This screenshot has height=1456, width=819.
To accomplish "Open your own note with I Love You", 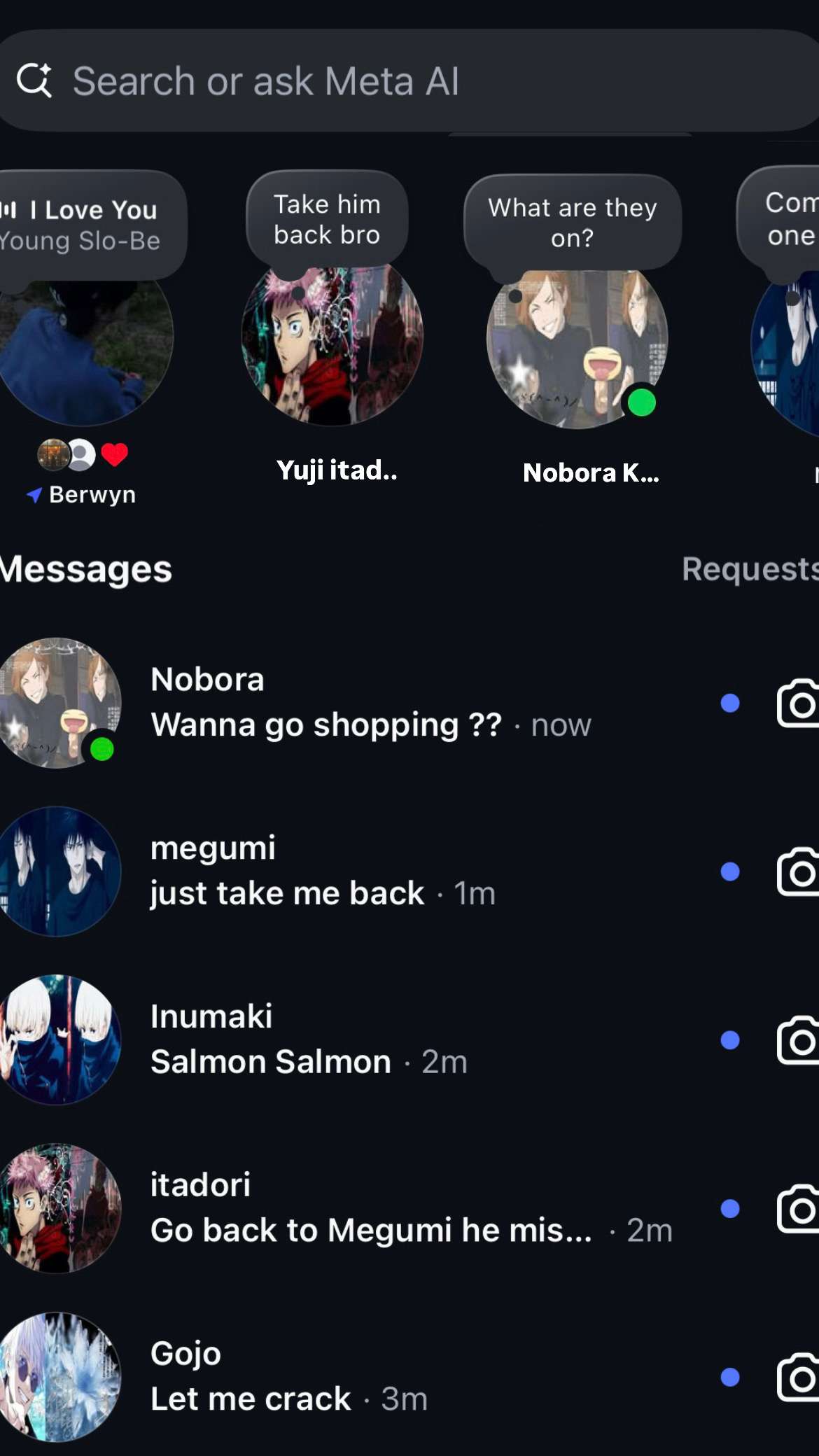I will click(84, 225).
